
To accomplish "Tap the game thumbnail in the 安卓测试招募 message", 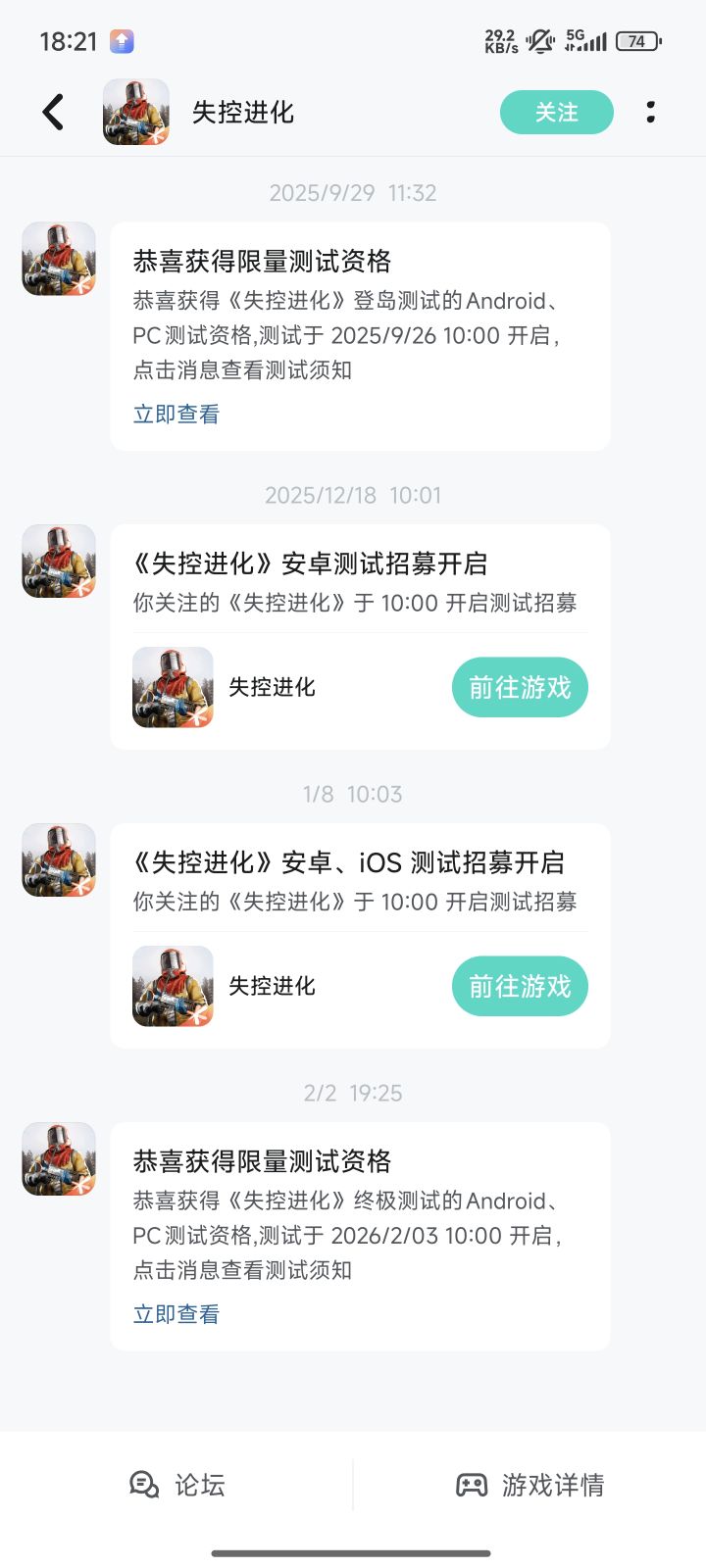I will 173,688.
